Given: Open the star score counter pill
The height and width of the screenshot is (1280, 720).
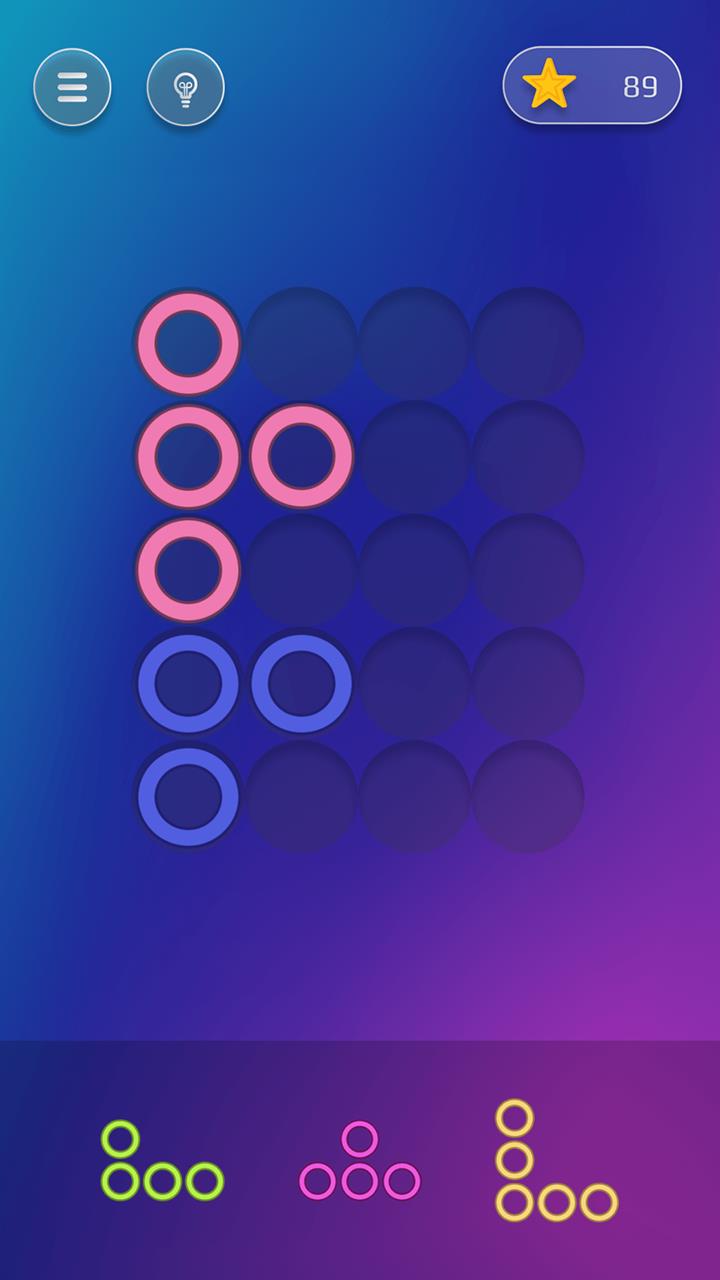Looking at the screenshot, I should click(592, 85).
